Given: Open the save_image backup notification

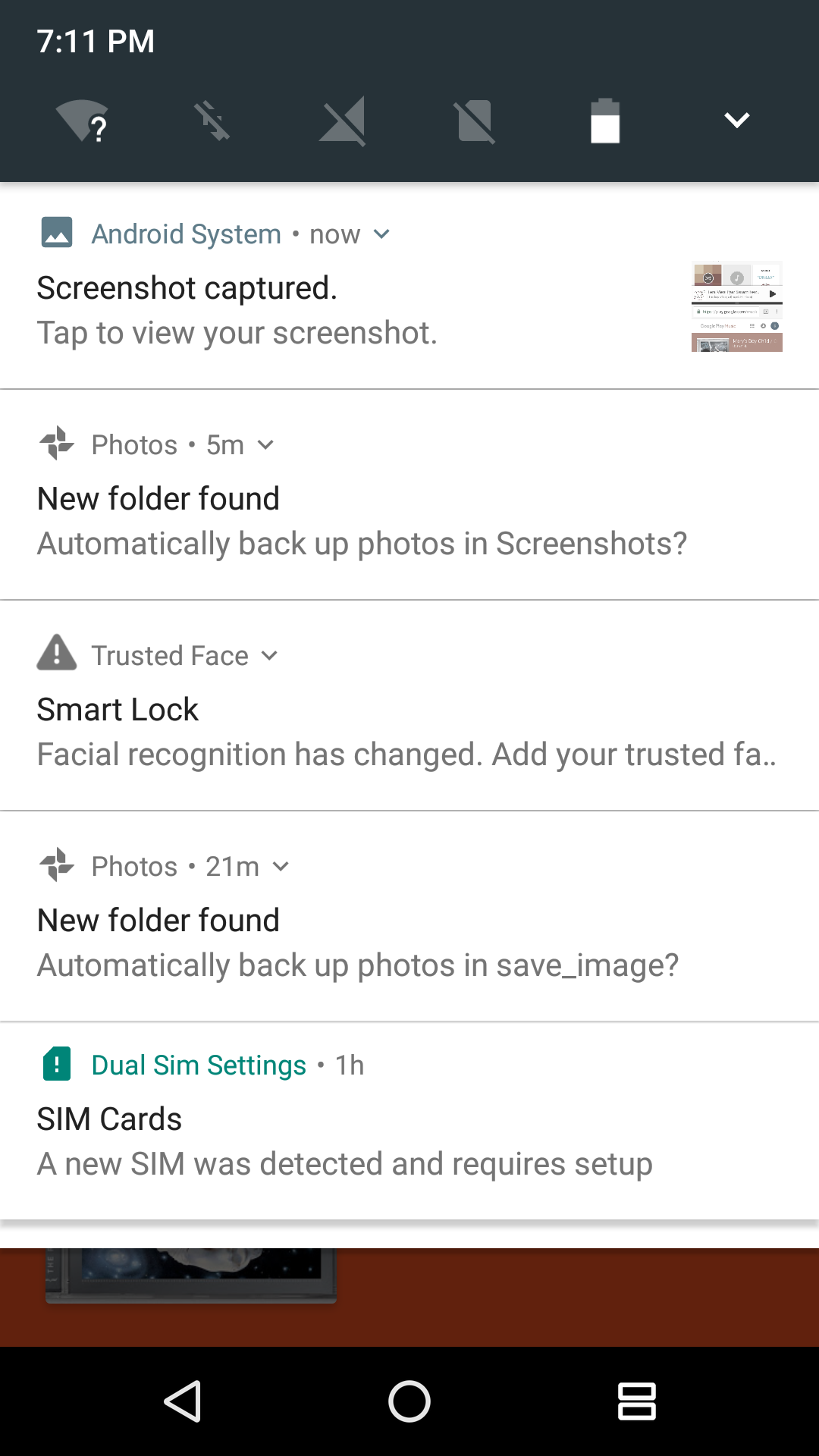Looking at the screenshot, I should (409, 917).
